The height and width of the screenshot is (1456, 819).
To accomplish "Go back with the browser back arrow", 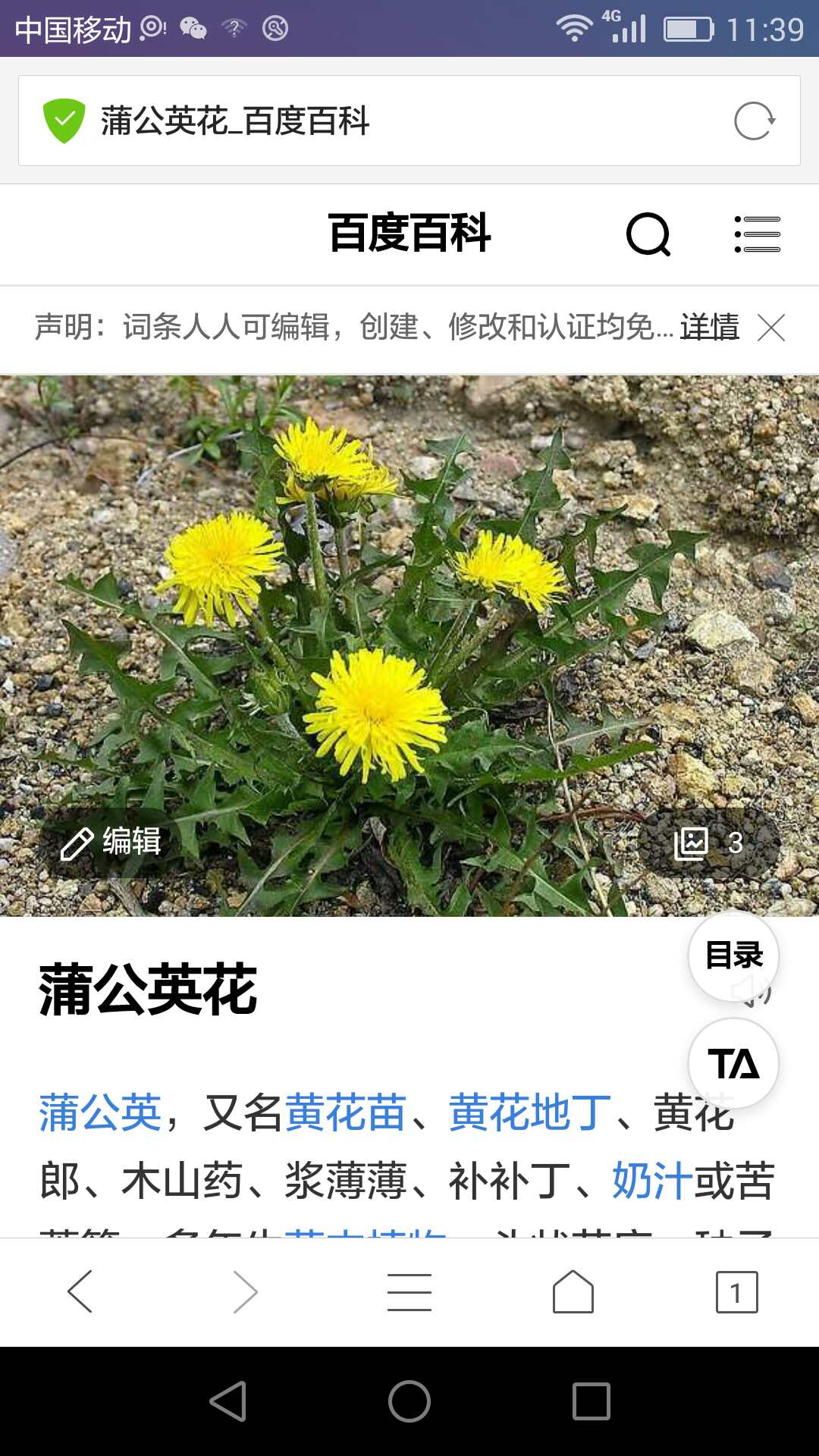I will 80,1291.
